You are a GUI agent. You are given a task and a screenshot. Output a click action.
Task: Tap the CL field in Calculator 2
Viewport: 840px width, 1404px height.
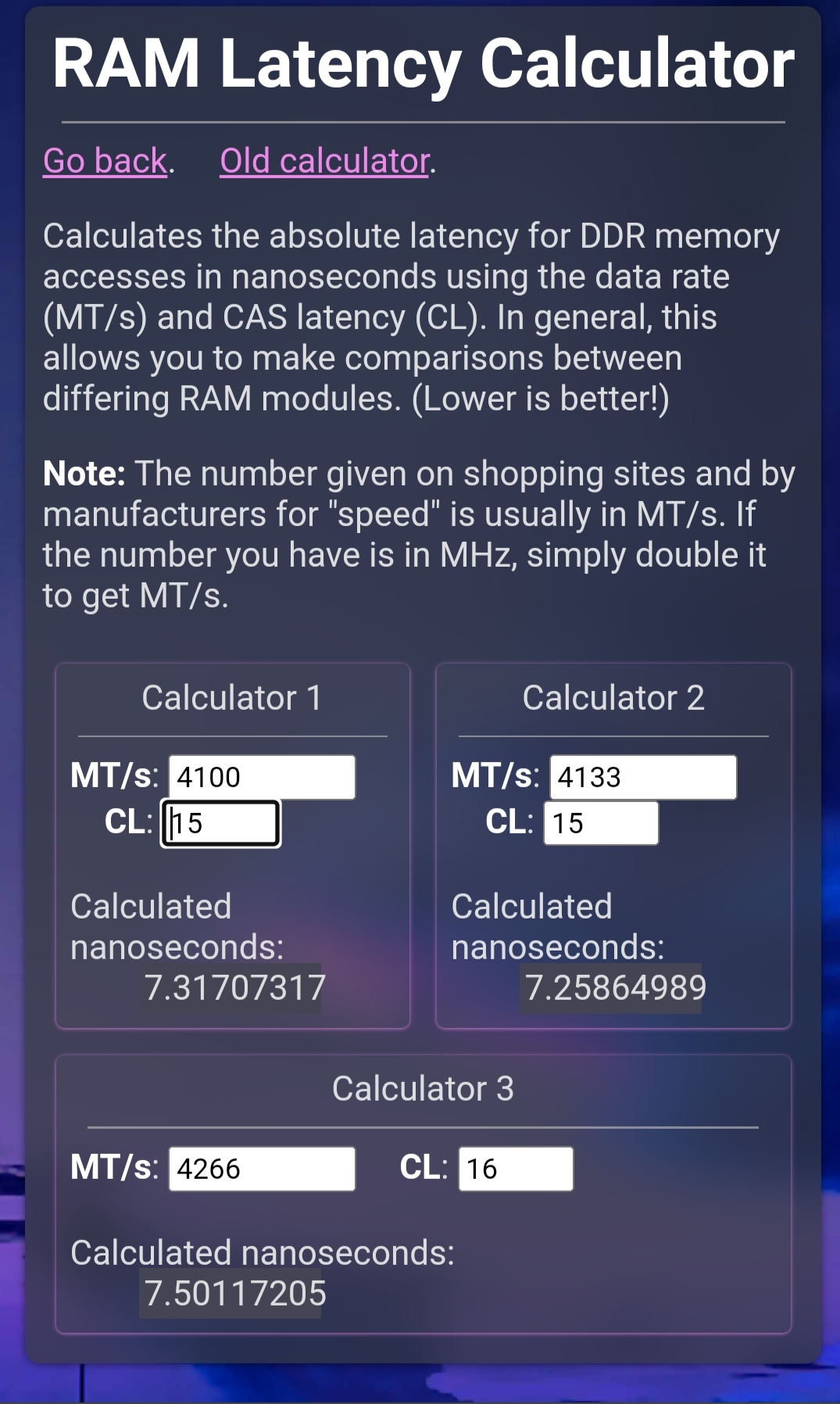601,823
